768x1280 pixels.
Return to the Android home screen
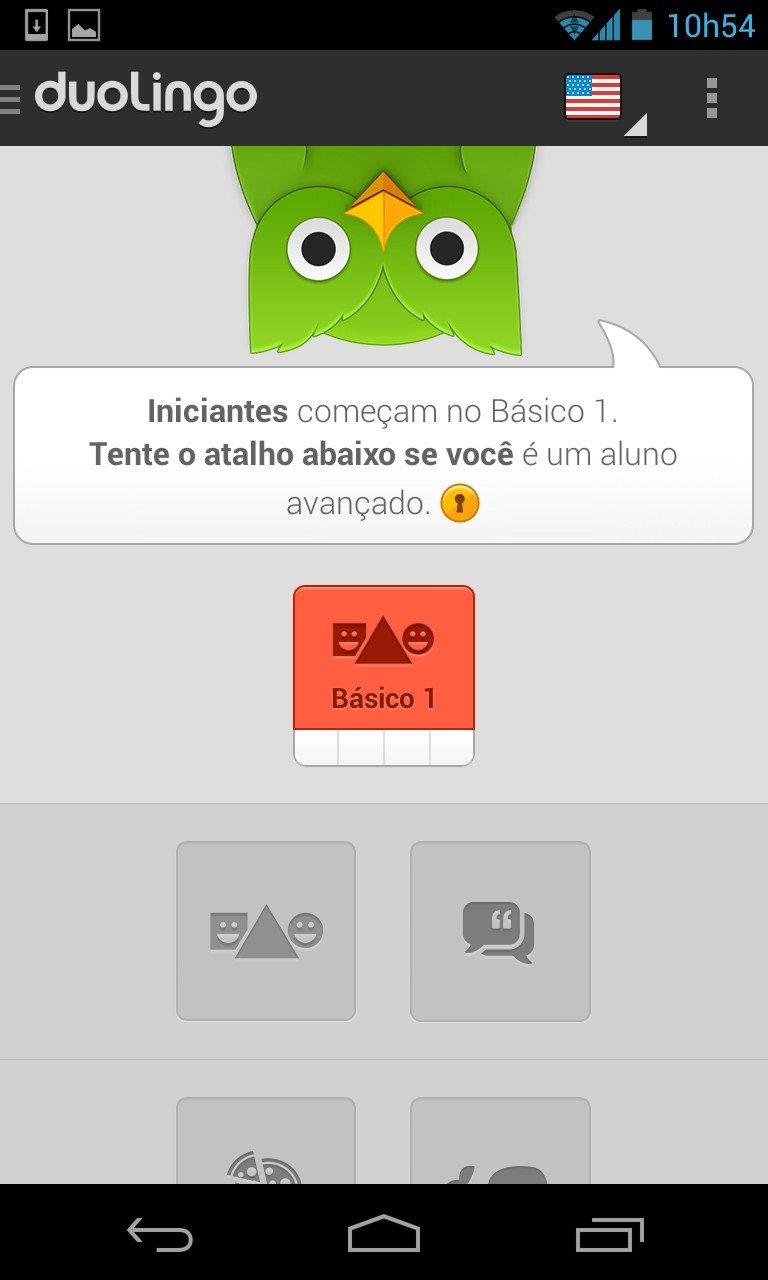[384, 1234]
